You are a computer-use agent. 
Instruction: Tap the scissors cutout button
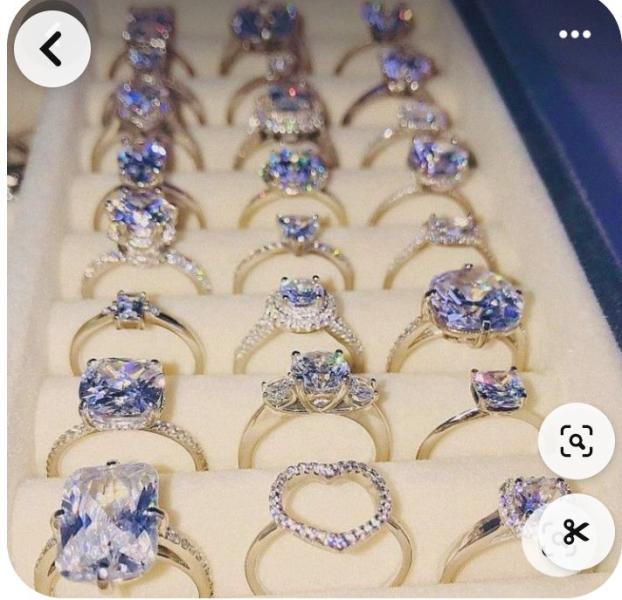(575, 532)
